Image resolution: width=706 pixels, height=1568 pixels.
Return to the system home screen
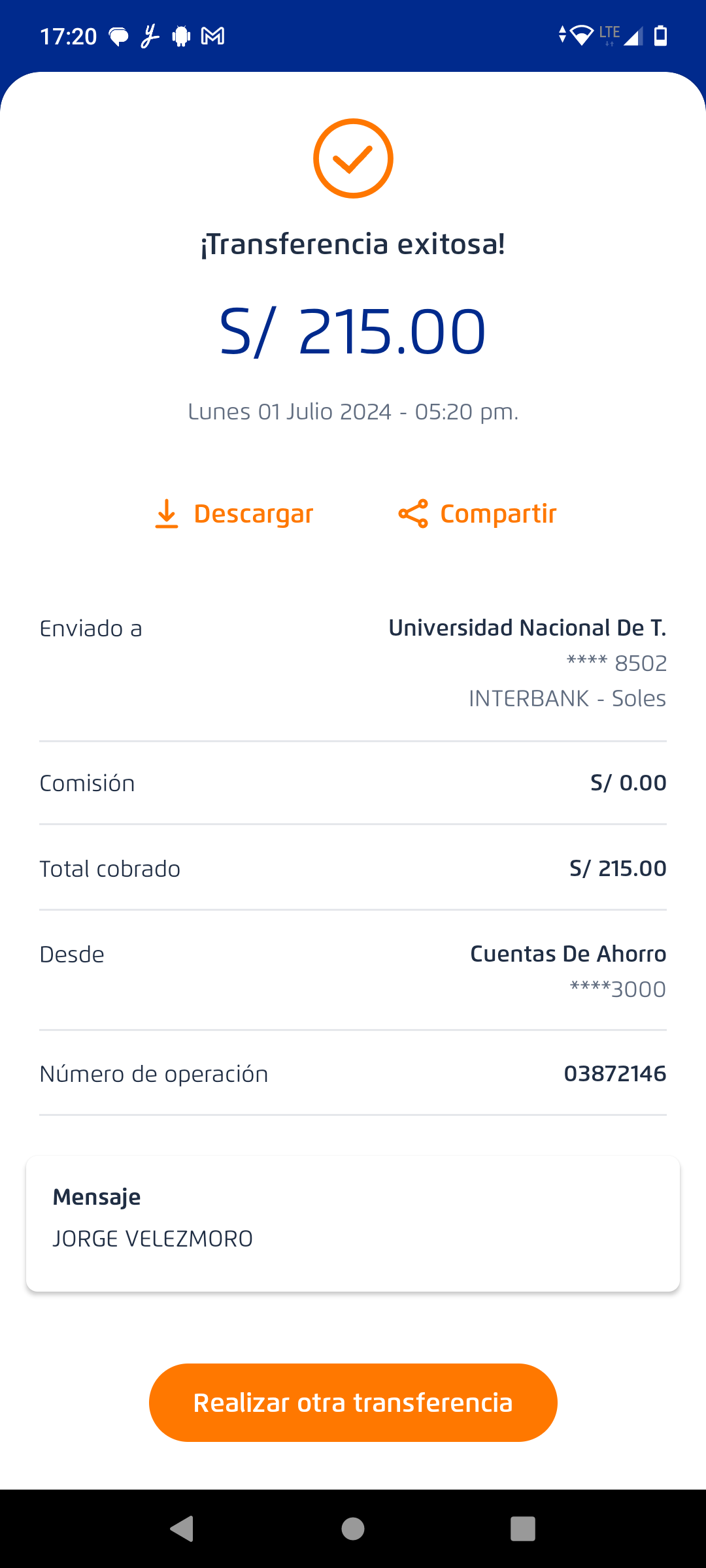tap(353, 1529)
